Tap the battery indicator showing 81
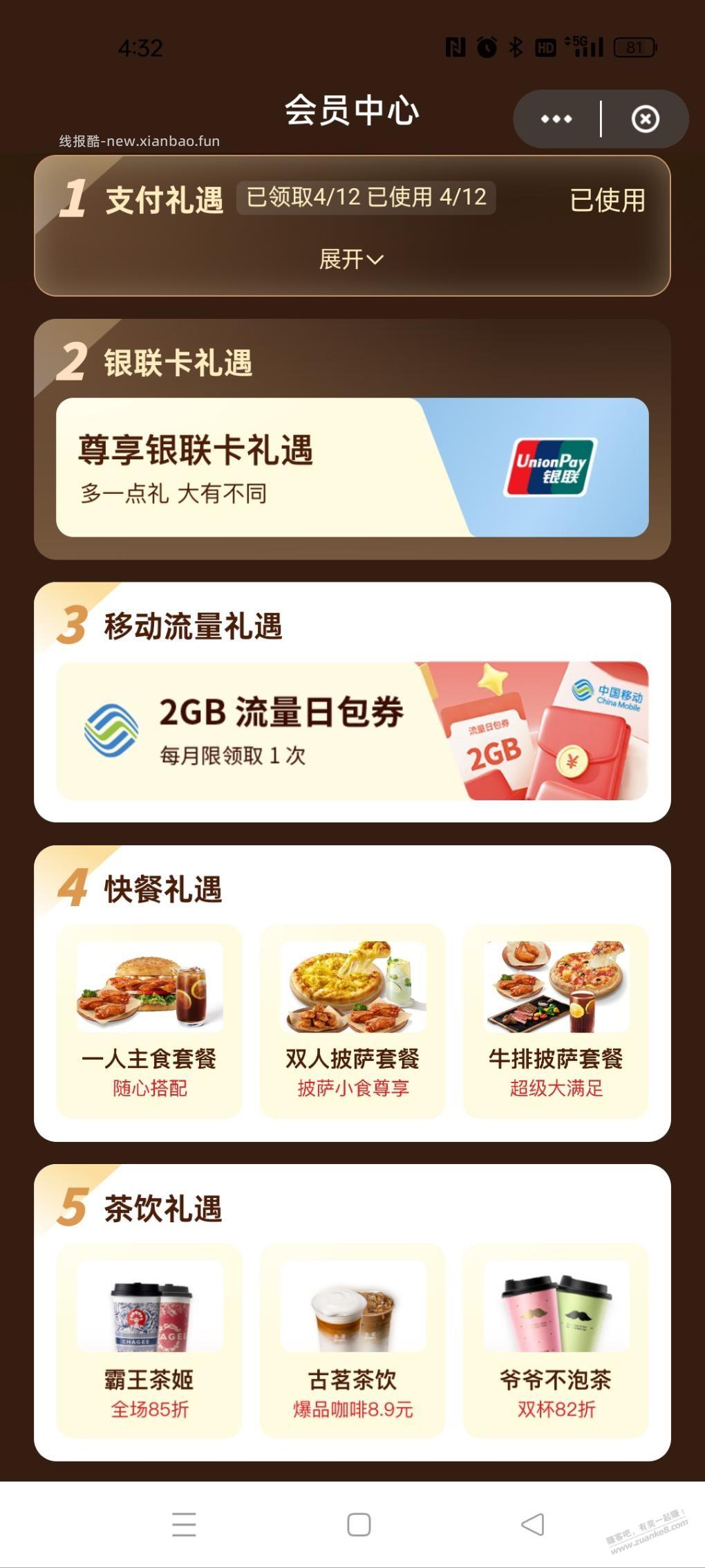705x1568 pixels. [x=633, y=46]
